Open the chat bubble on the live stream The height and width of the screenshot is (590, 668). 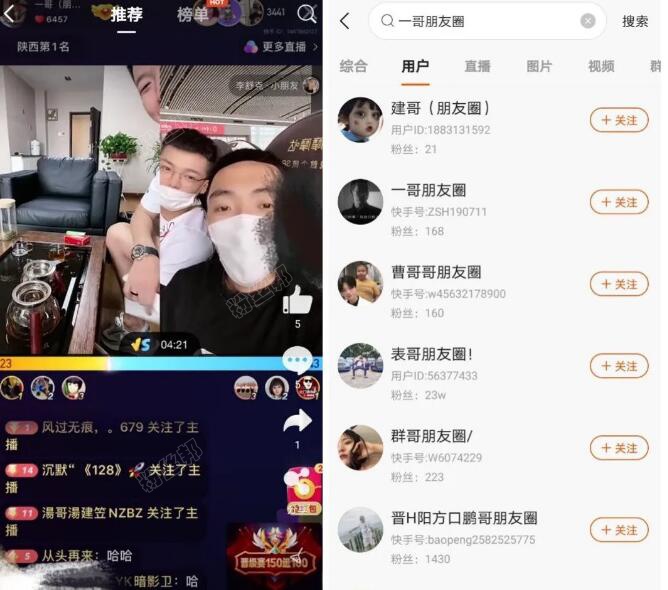click(297, 361)
